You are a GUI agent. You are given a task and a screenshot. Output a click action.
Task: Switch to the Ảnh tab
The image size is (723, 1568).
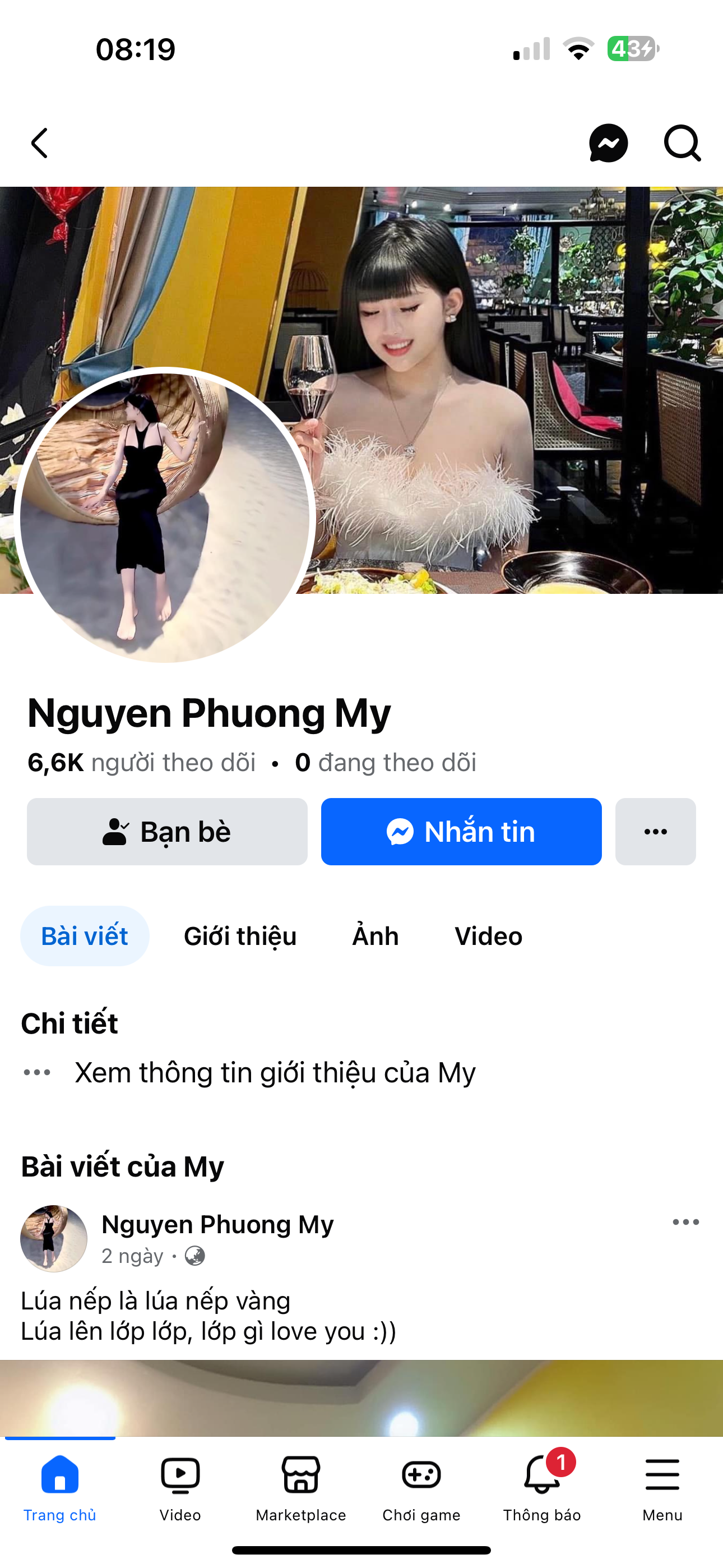(x=376, y=936)
